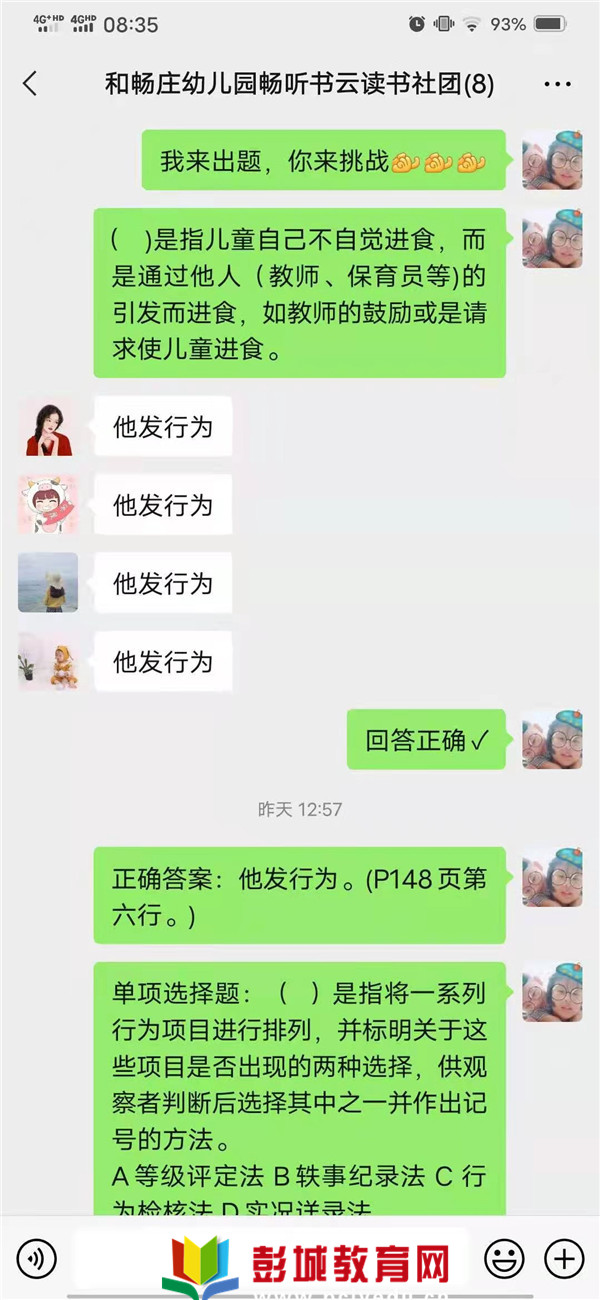Tap sender avatar beside 正确答案 message

pos(552,878)
